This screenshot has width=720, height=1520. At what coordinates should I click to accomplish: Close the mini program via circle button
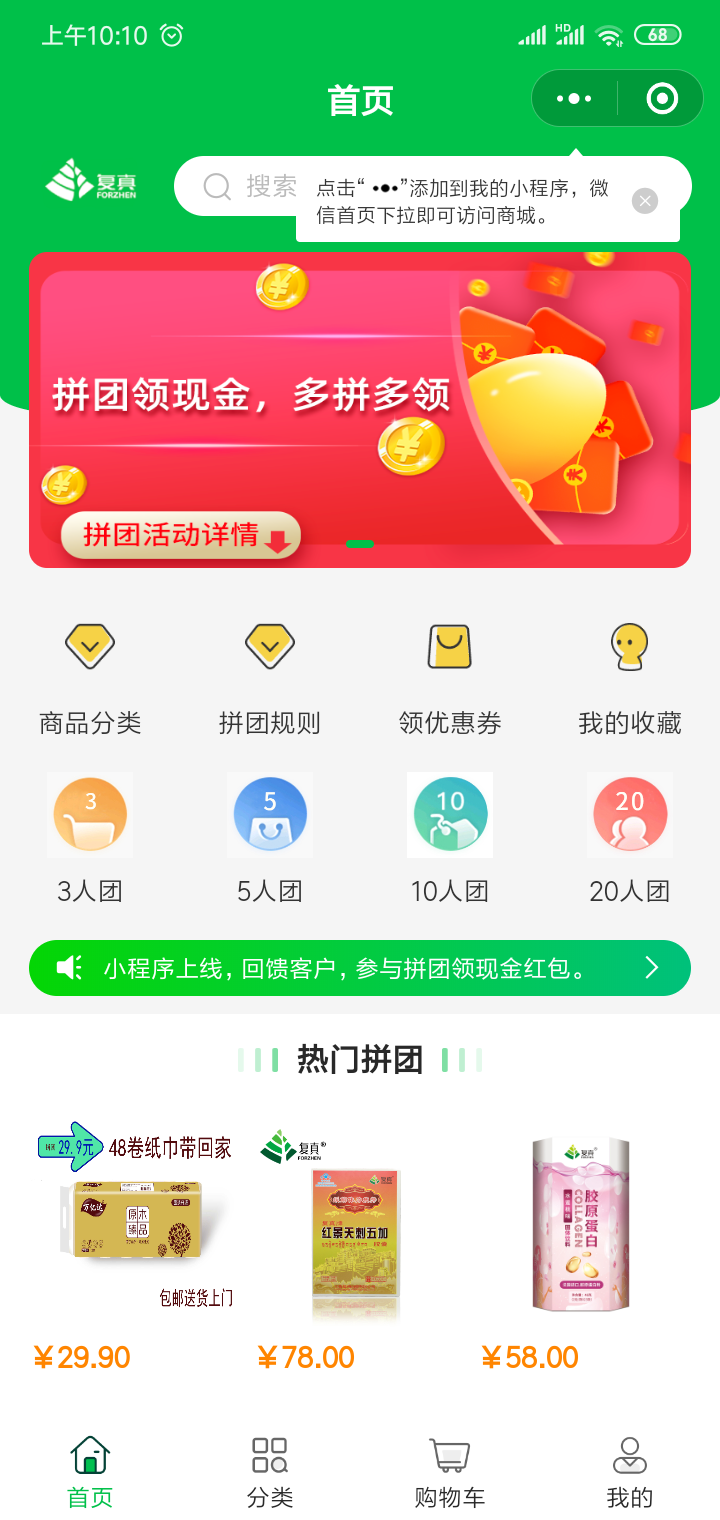pyautogui.click(x=662, y=99)
